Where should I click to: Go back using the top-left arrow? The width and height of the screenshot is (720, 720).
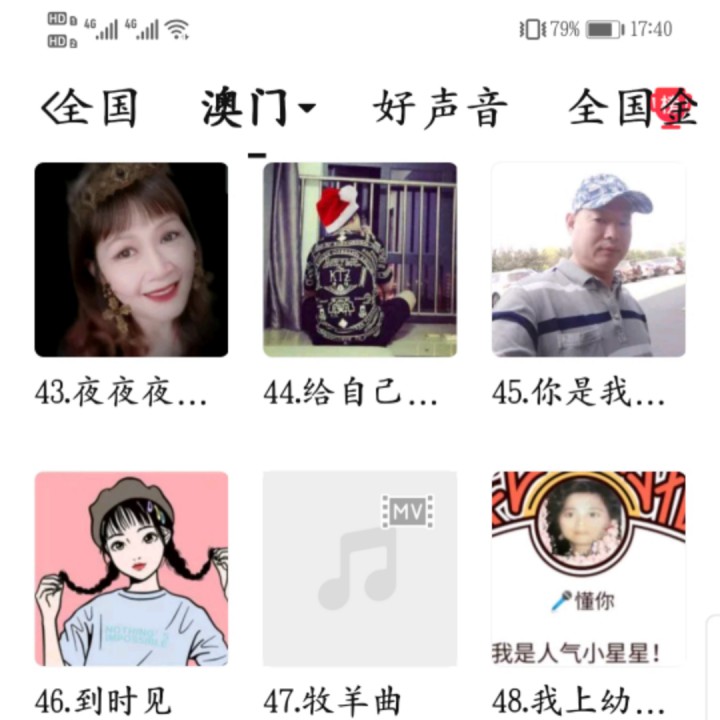tap(48, 108)
